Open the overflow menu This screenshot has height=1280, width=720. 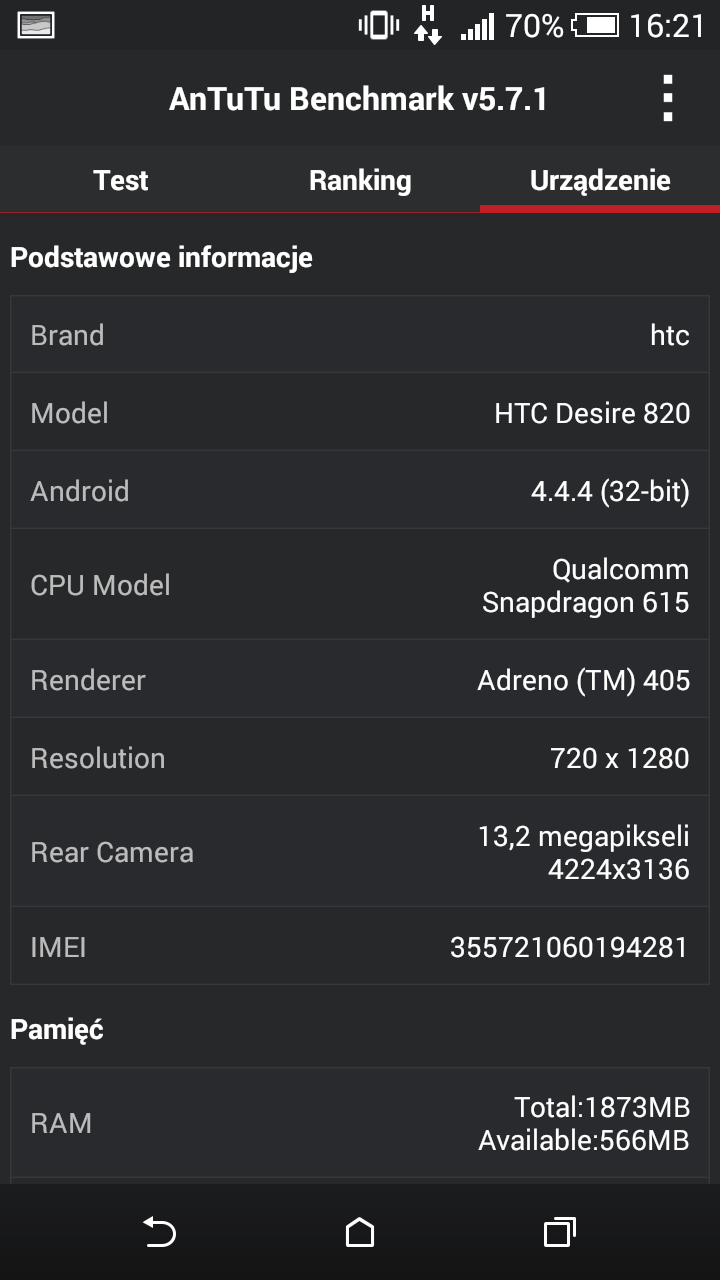[x=668, y=99]
